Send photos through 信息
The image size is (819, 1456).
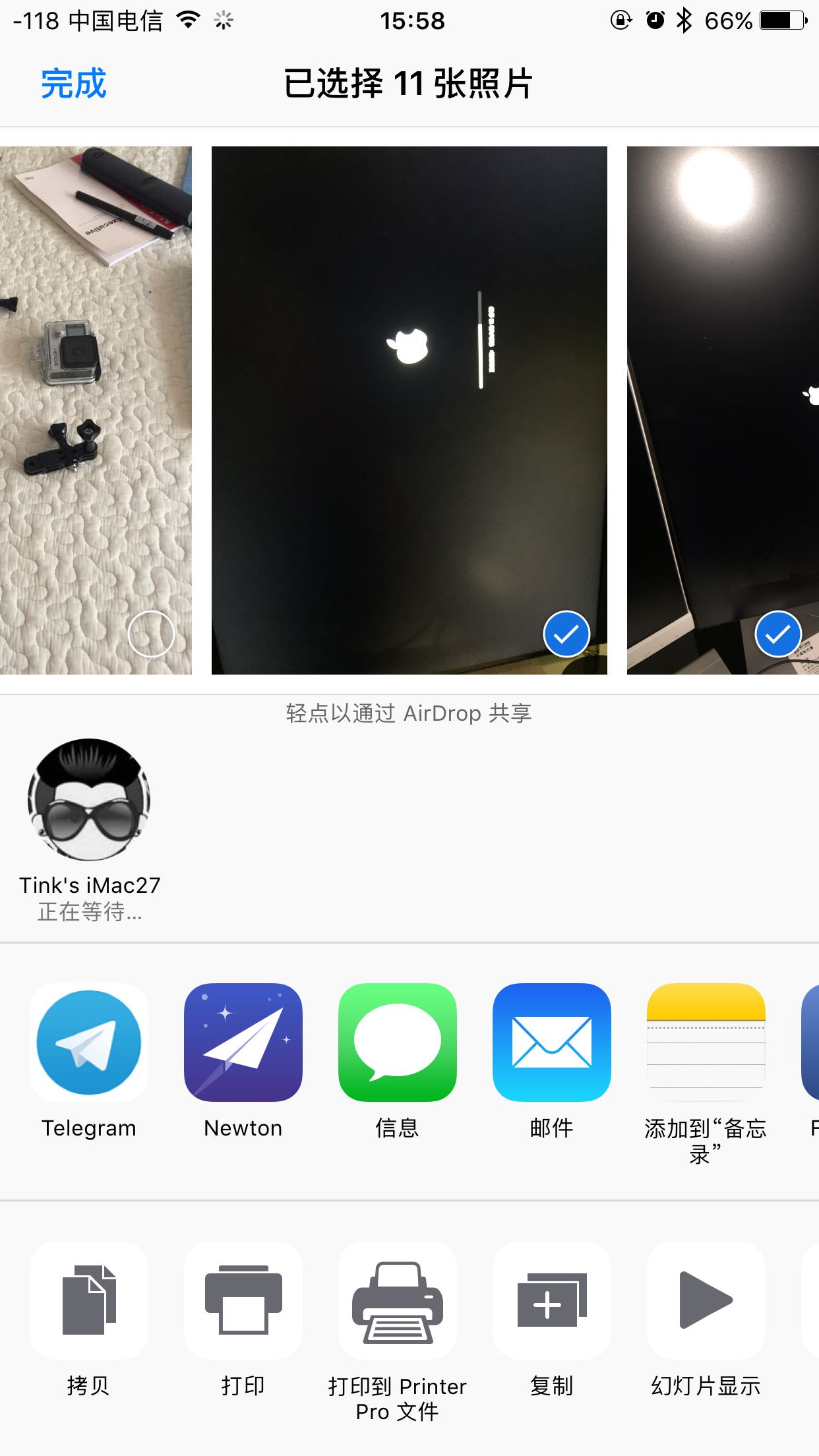coord(397,1043)
